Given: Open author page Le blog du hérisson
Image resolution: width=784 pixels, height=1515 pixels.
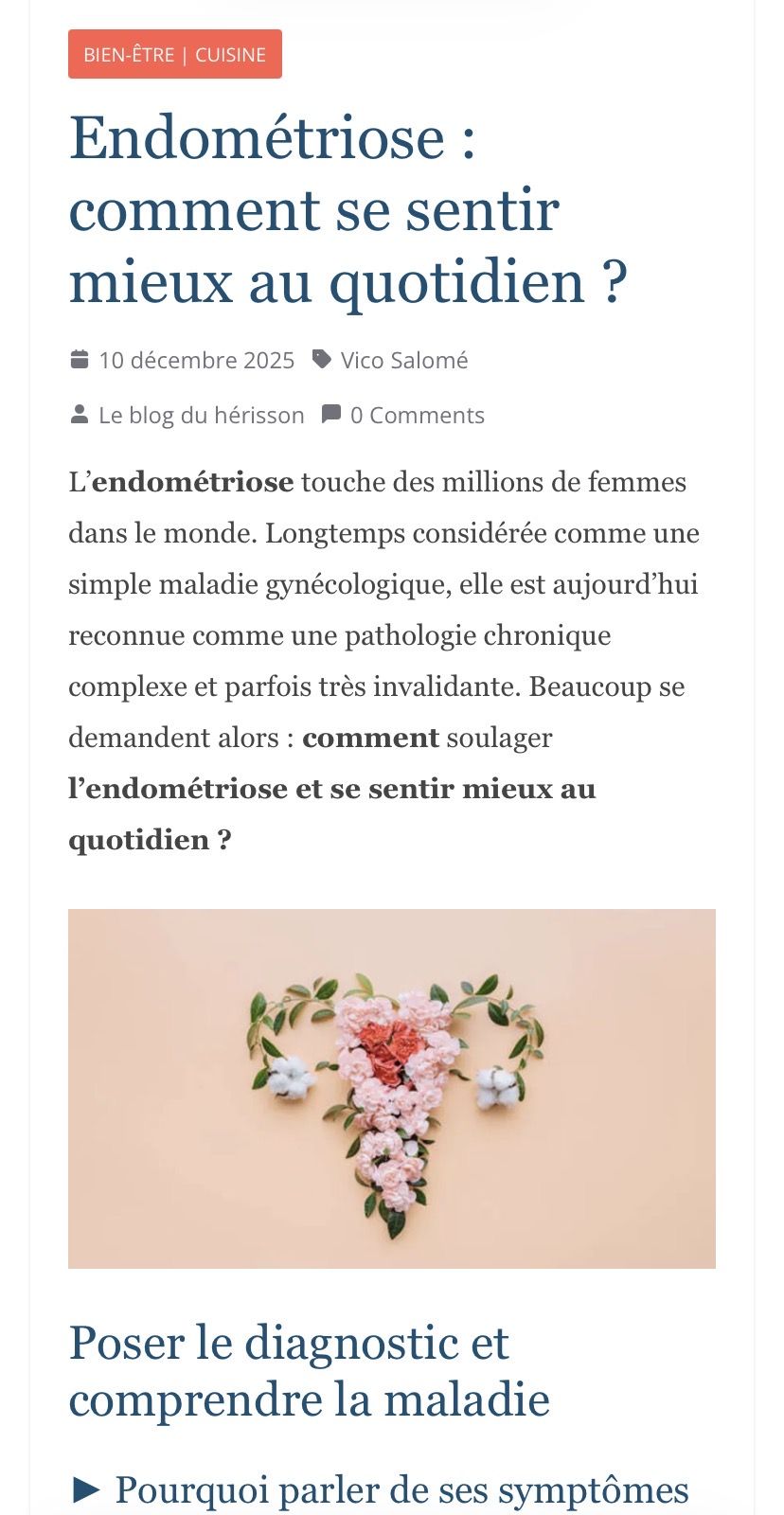Looking at the screenshot, I should click(201, 415).
